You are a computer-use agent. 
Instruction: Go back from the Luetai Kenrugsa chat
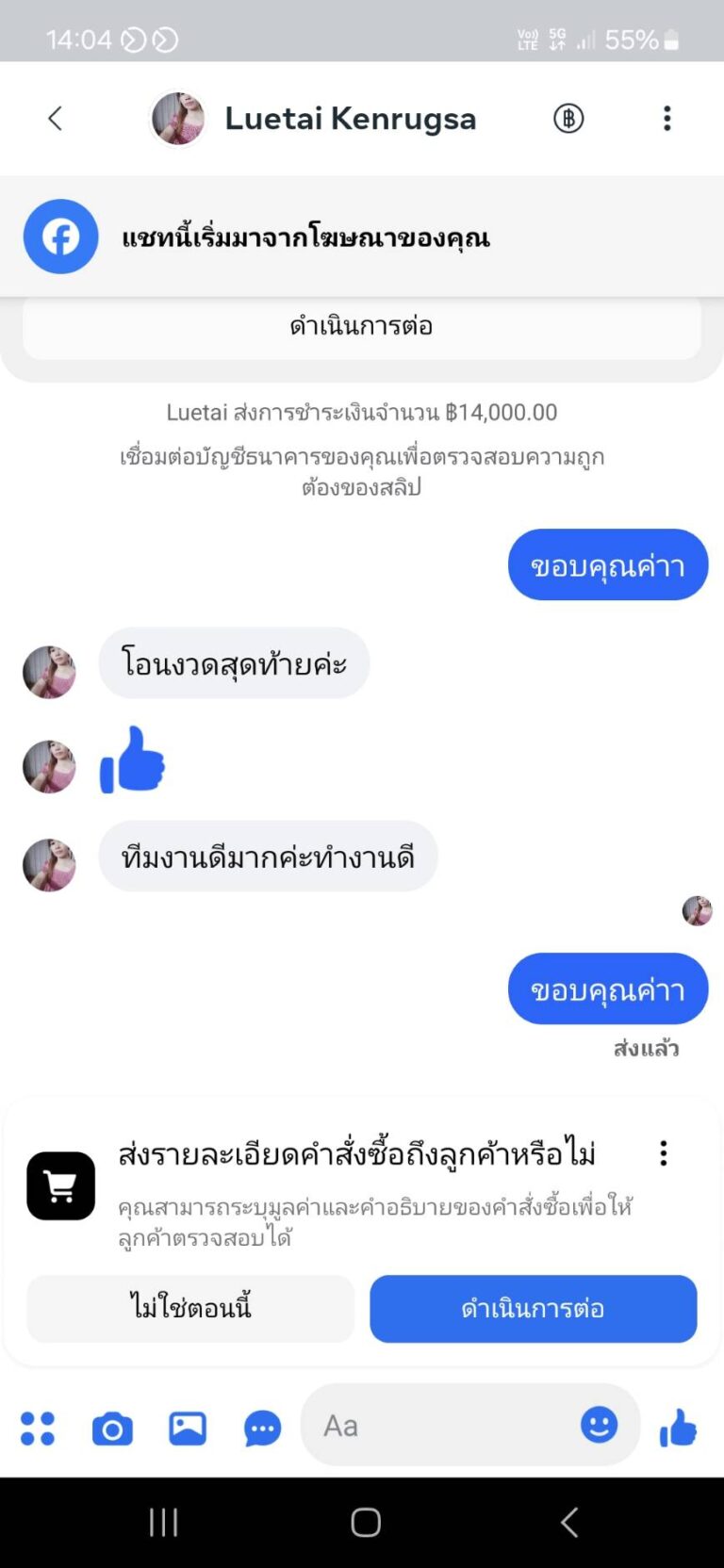(55, 119)
